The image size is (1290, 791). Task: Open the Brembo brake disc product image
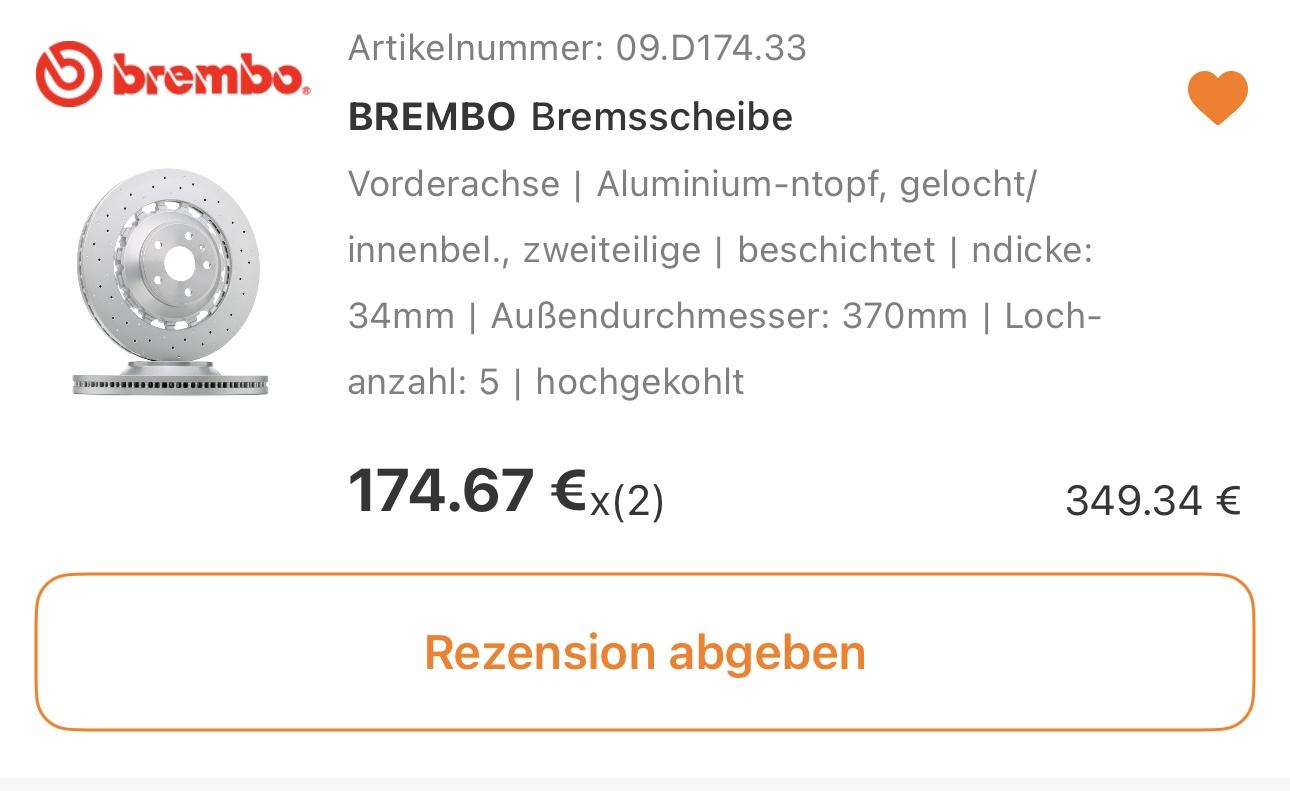point(170,282)
